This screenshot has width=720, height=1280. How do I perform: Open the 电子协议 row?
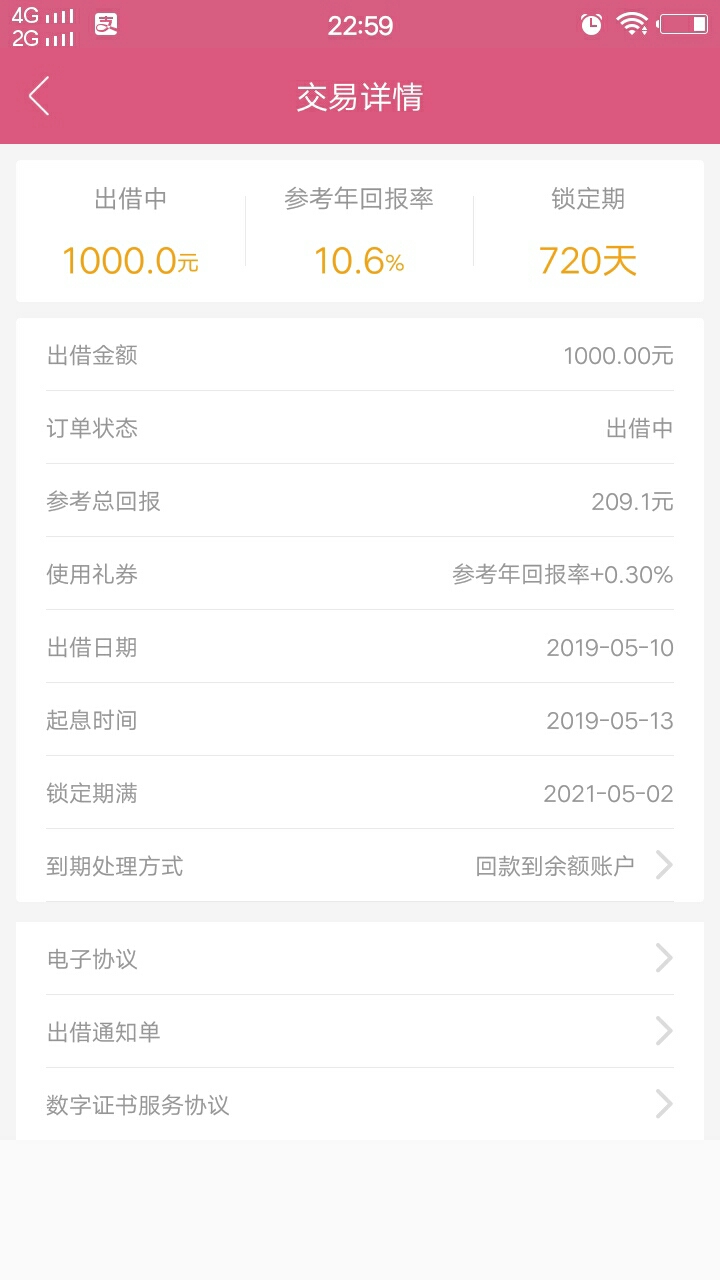click(x=360, y=959)
